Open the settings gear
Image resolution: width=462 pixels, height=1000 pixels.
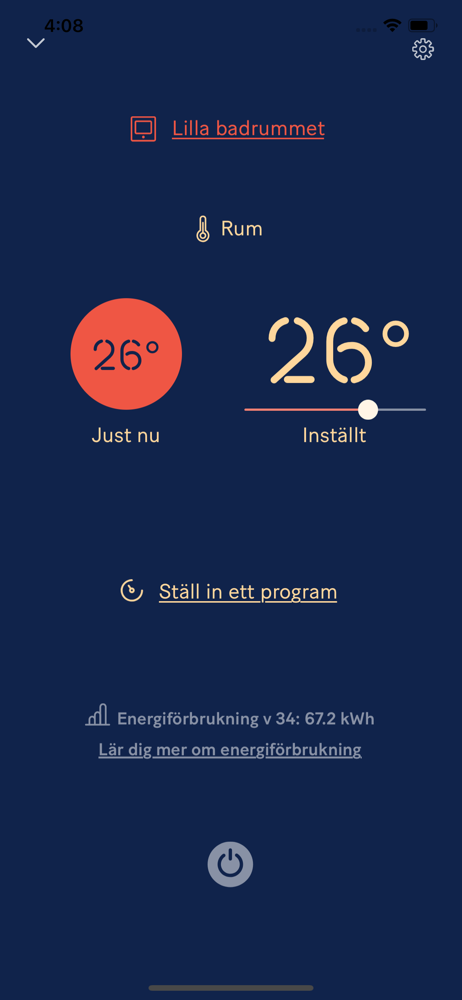[x=422, y=50]
